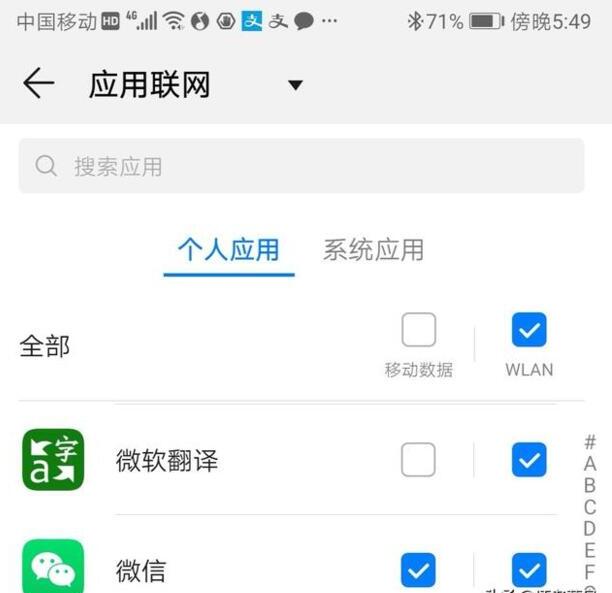
Task: Enable mobile data for 微软翻译
Action: (418, 460)
